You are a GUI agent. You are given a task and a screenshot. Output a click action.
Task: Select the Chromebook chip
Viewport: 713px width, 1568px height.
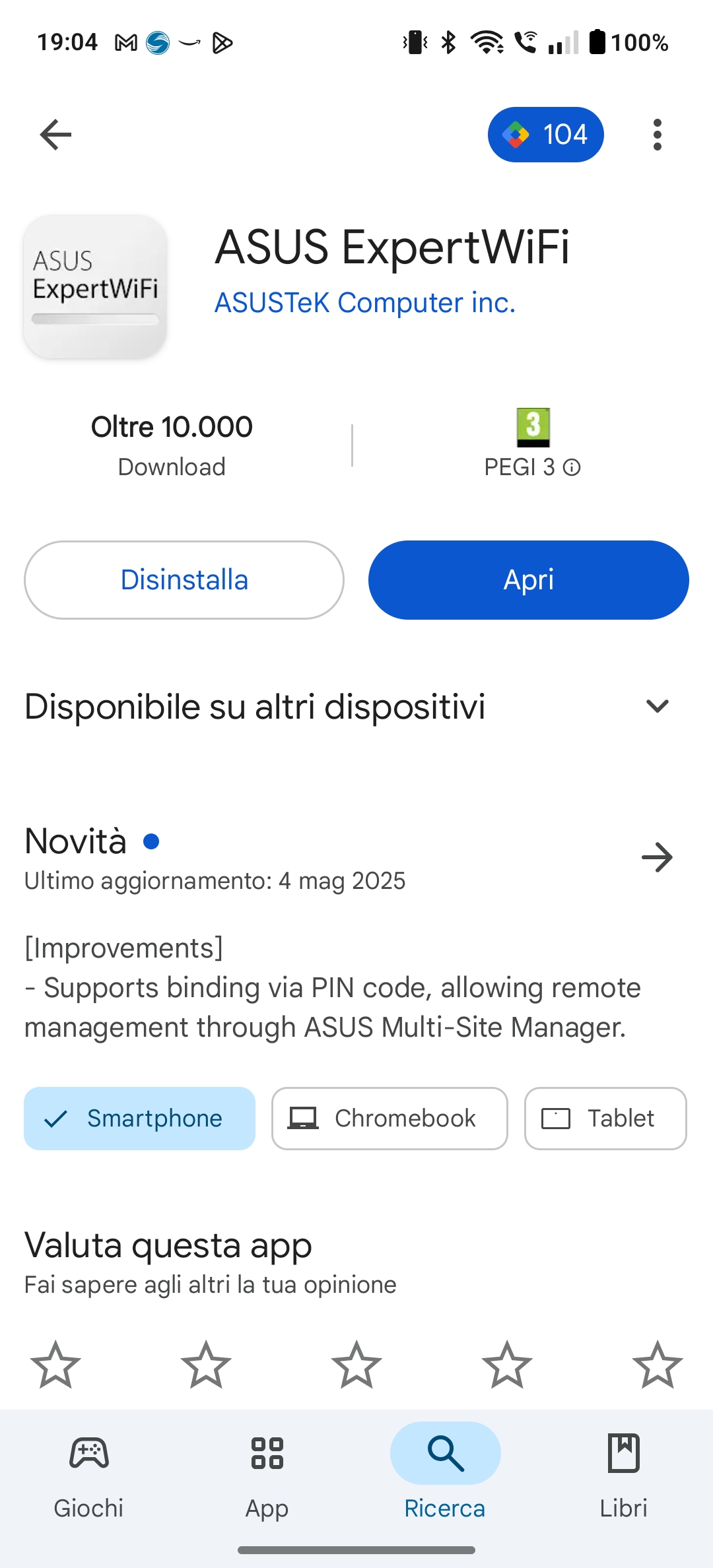[x=390, y=1119]
